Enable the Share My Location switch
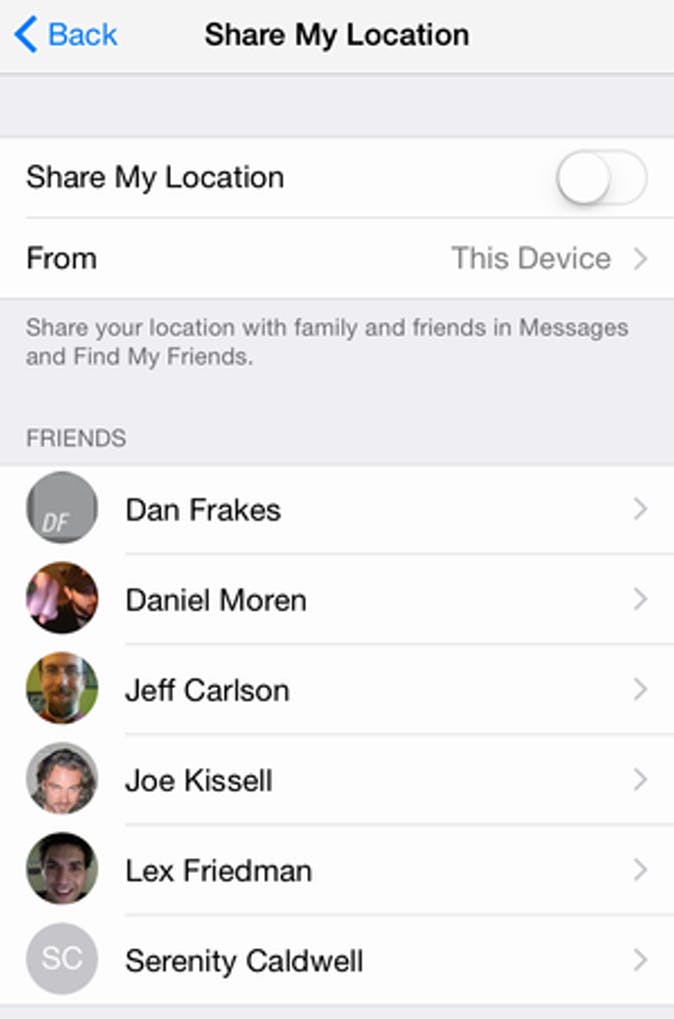 point(601,178)
